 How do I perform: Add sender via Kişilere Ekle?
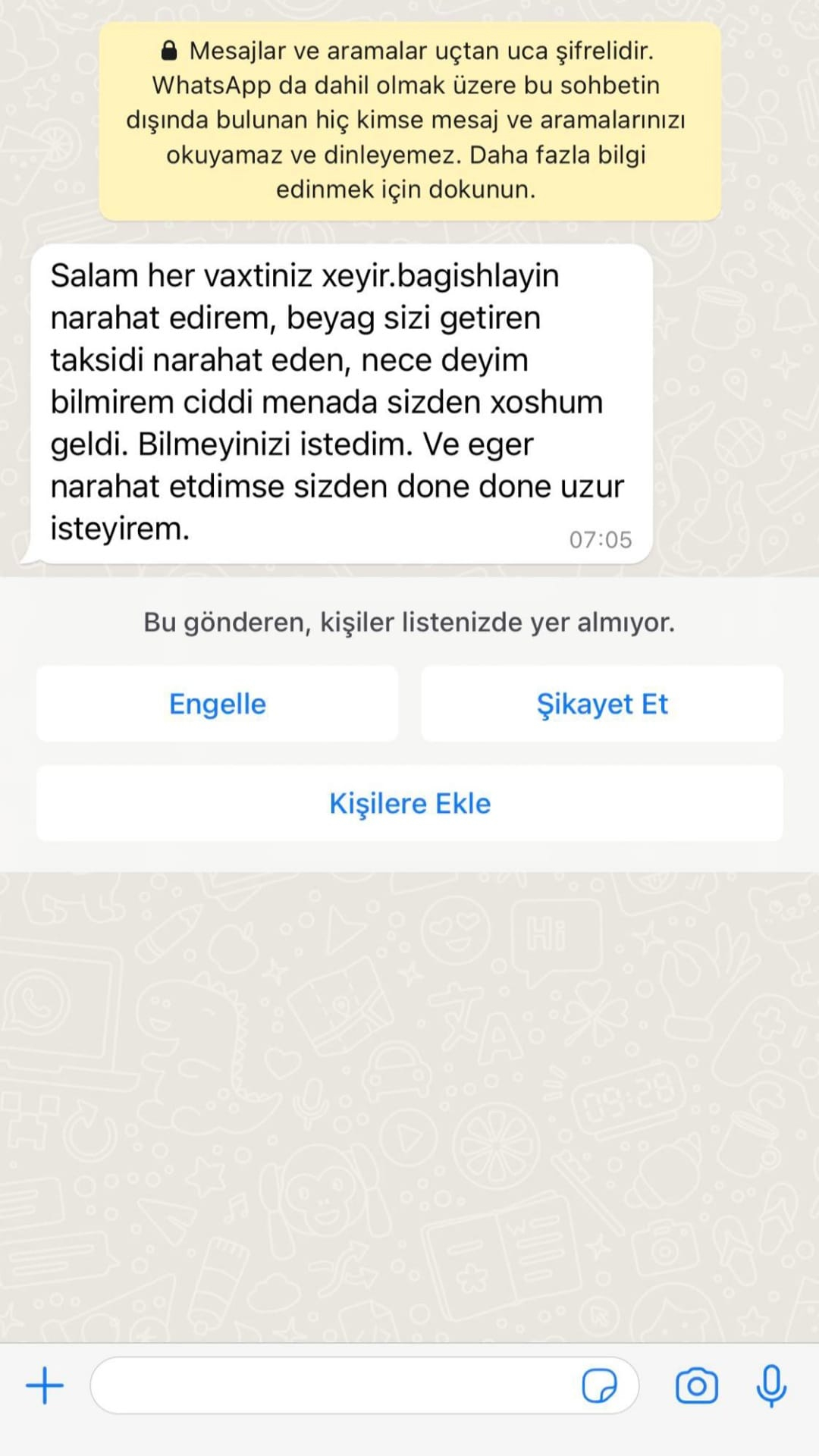tap(409, 803)
